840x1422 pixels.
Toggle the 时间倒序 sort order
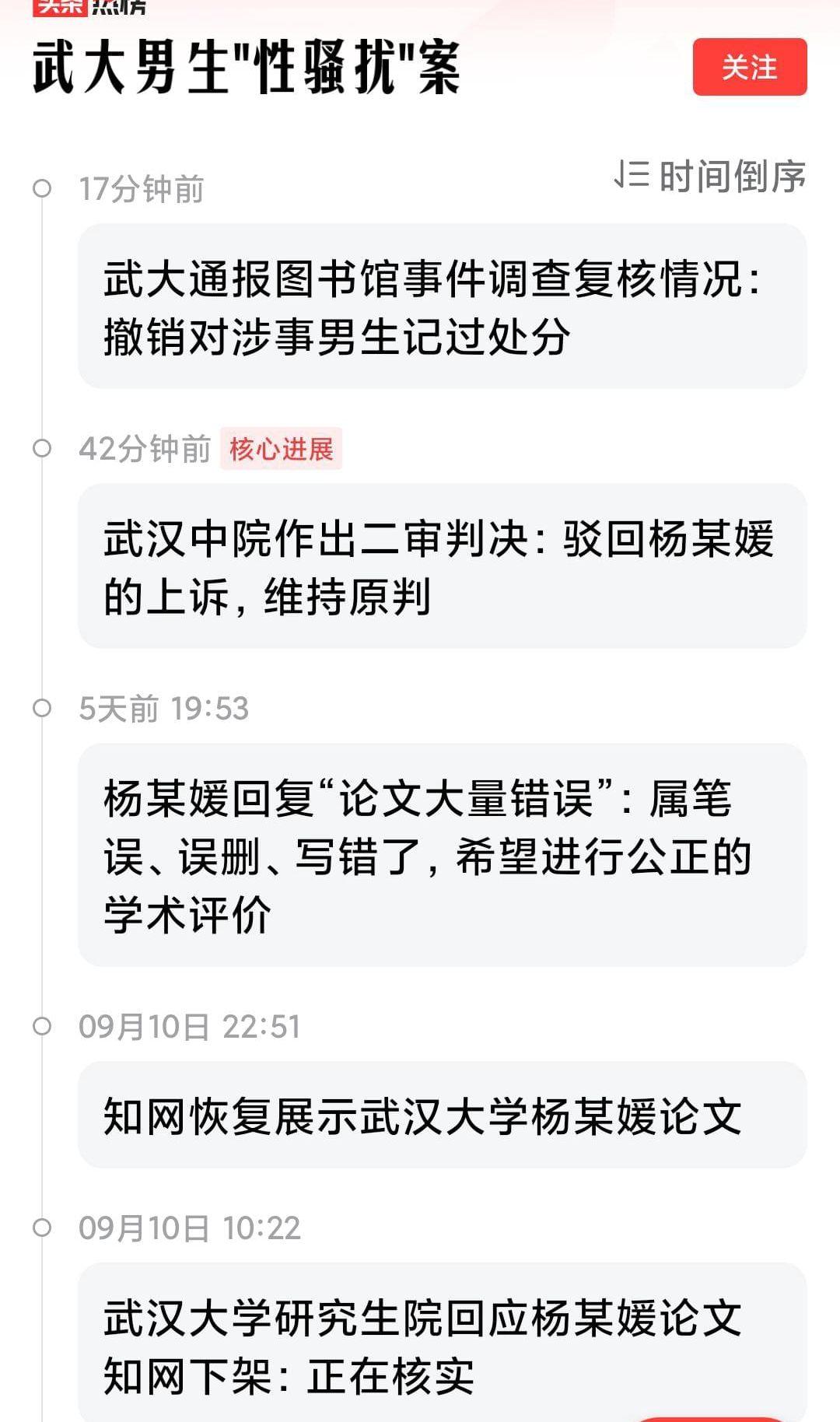[x=709, y=176]
